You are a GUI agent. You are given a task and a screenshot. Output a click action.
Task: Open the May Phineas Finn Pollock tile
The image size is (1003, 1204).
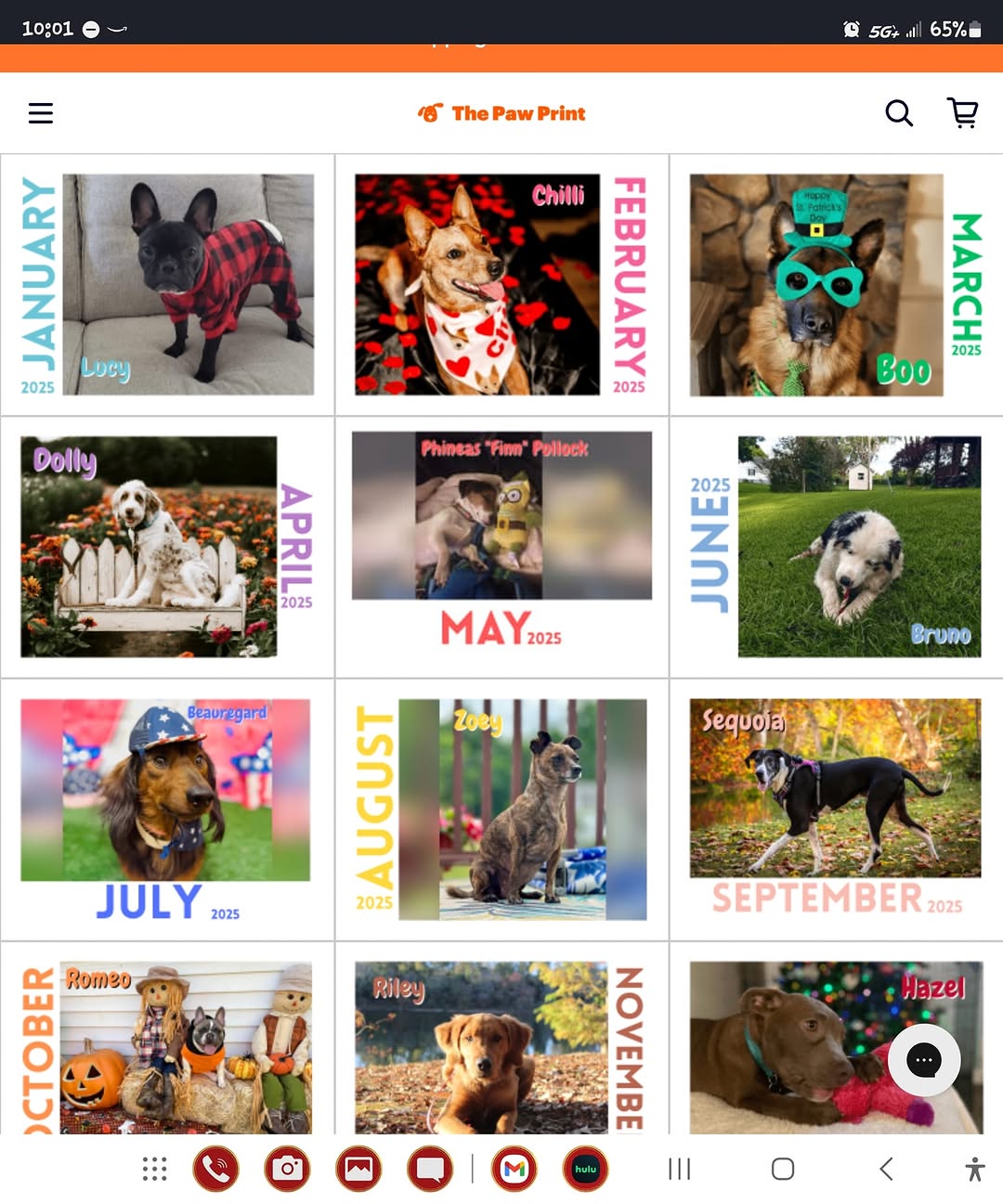tap(501, 538)
